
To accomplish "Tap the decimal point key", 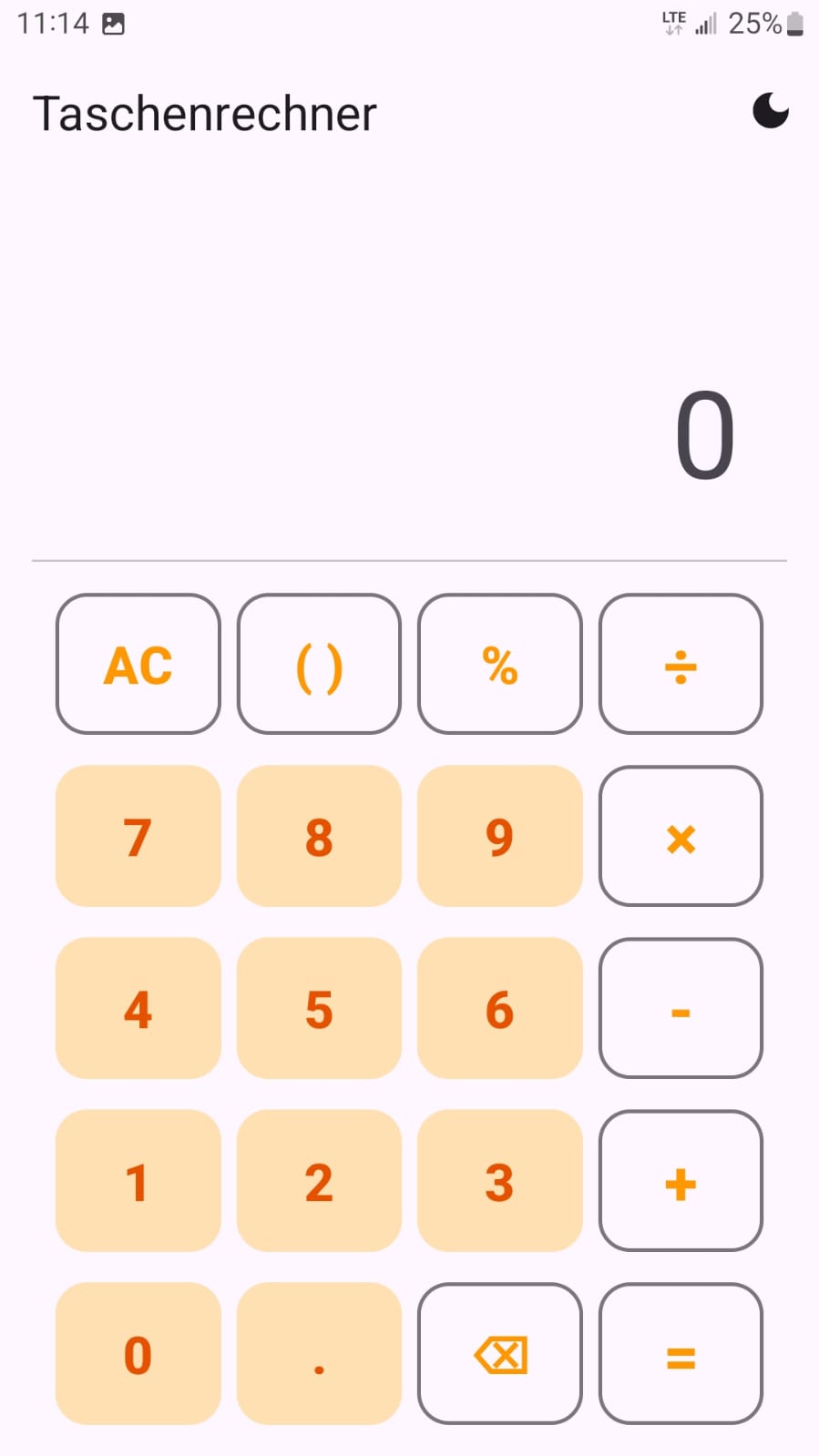I will [x=318, y=1354].
